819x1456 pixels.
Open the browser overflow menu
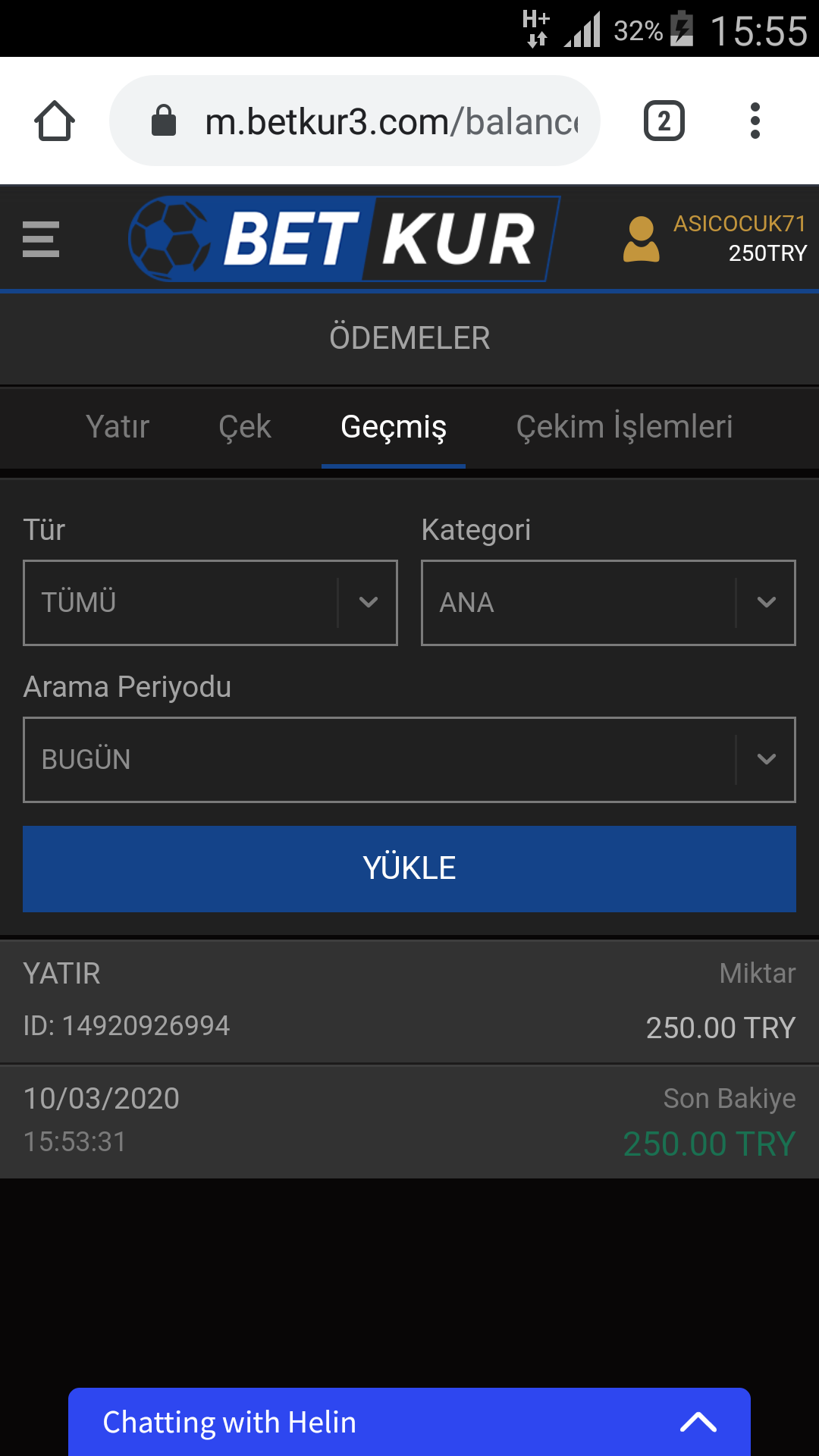pos(755,121)
